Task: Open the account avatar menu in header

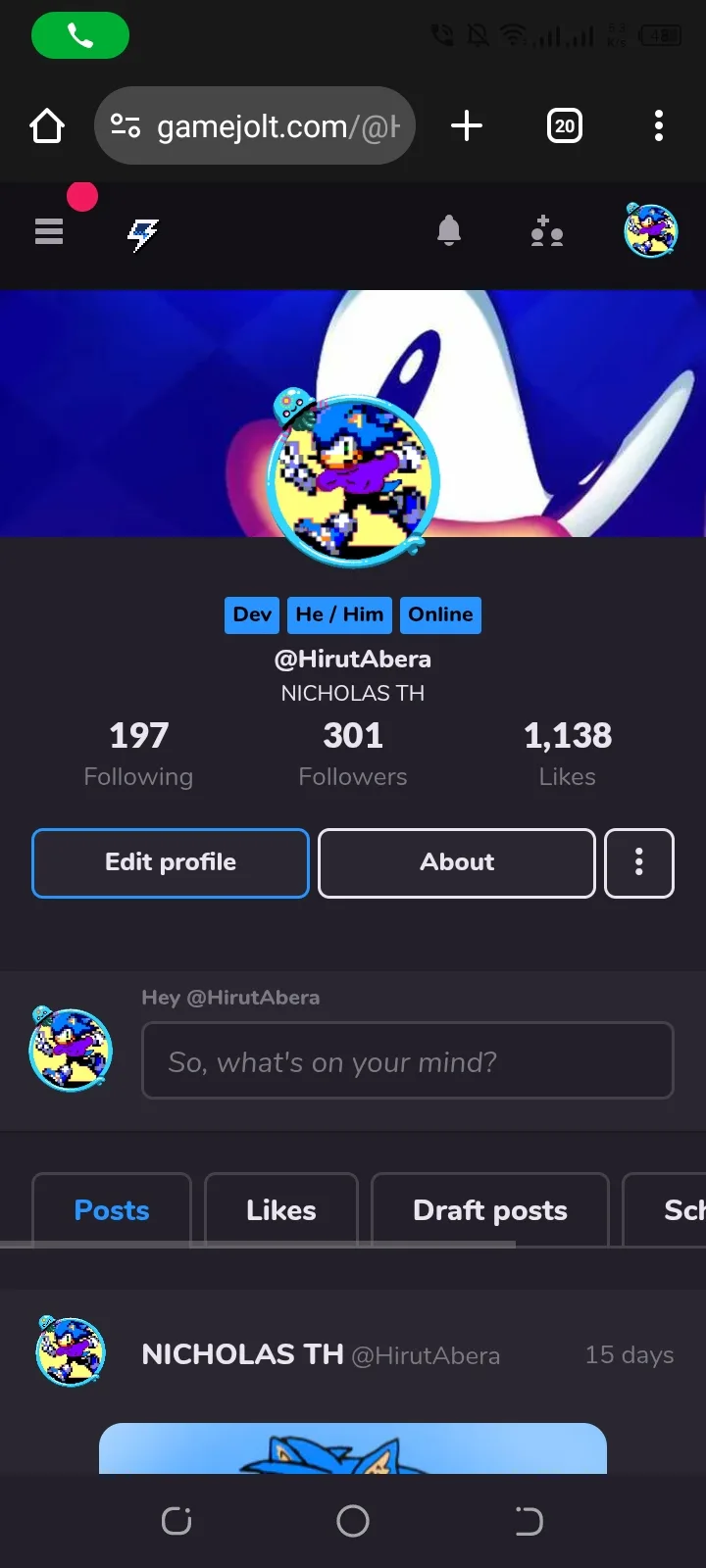Action: 651,230
